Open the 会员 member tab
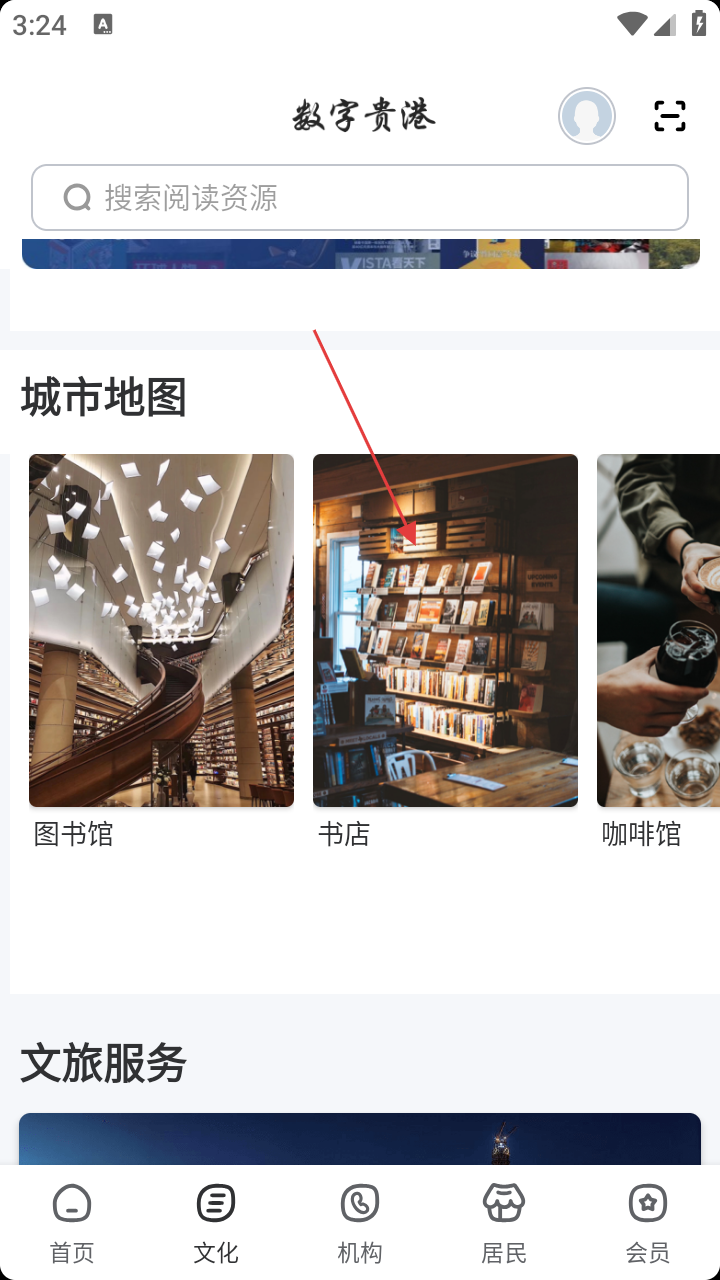Image resolution: width=720 pixels, height=1280 pixels. click(648, 1222)
